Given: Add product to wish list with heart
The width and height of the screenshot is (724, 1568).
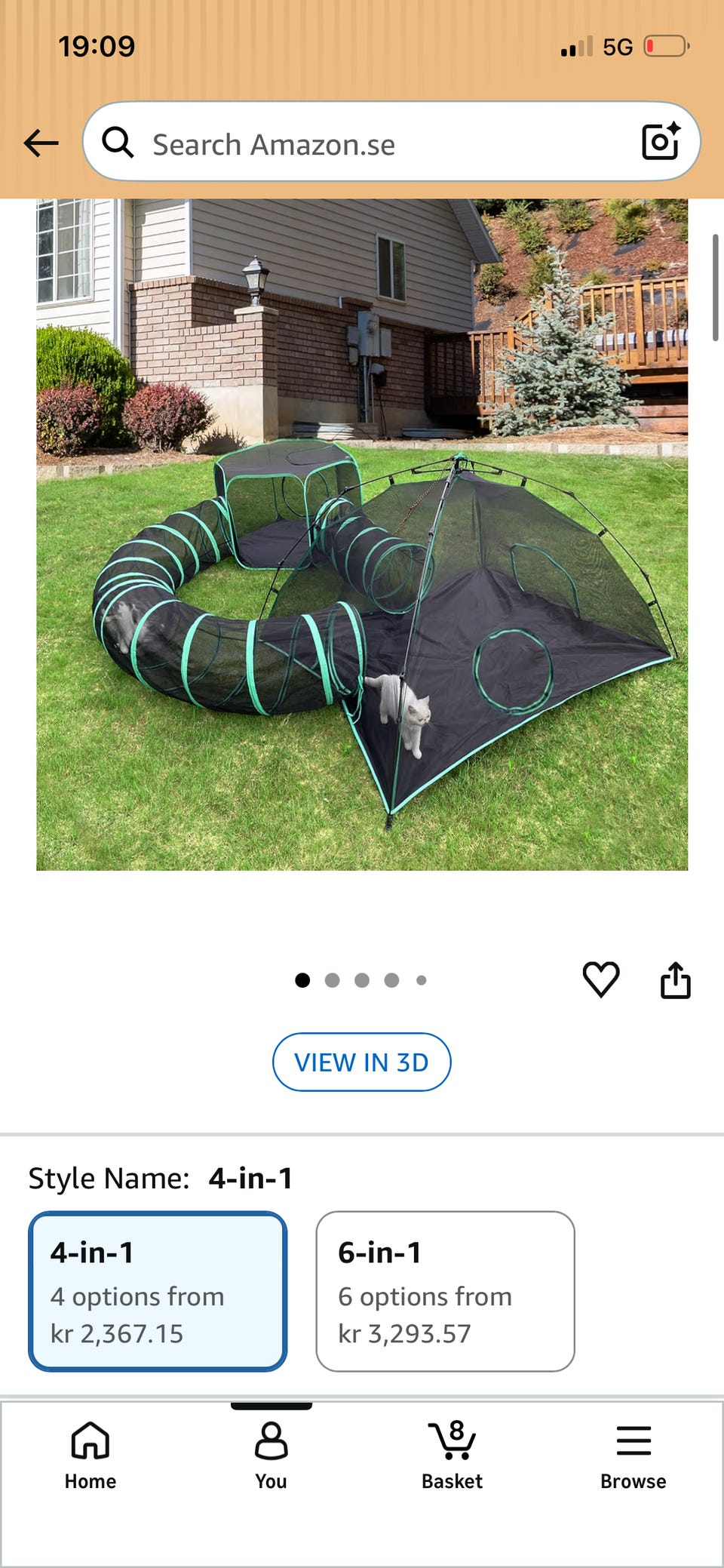Looking at the screenshot, I should tap(601, 979).
